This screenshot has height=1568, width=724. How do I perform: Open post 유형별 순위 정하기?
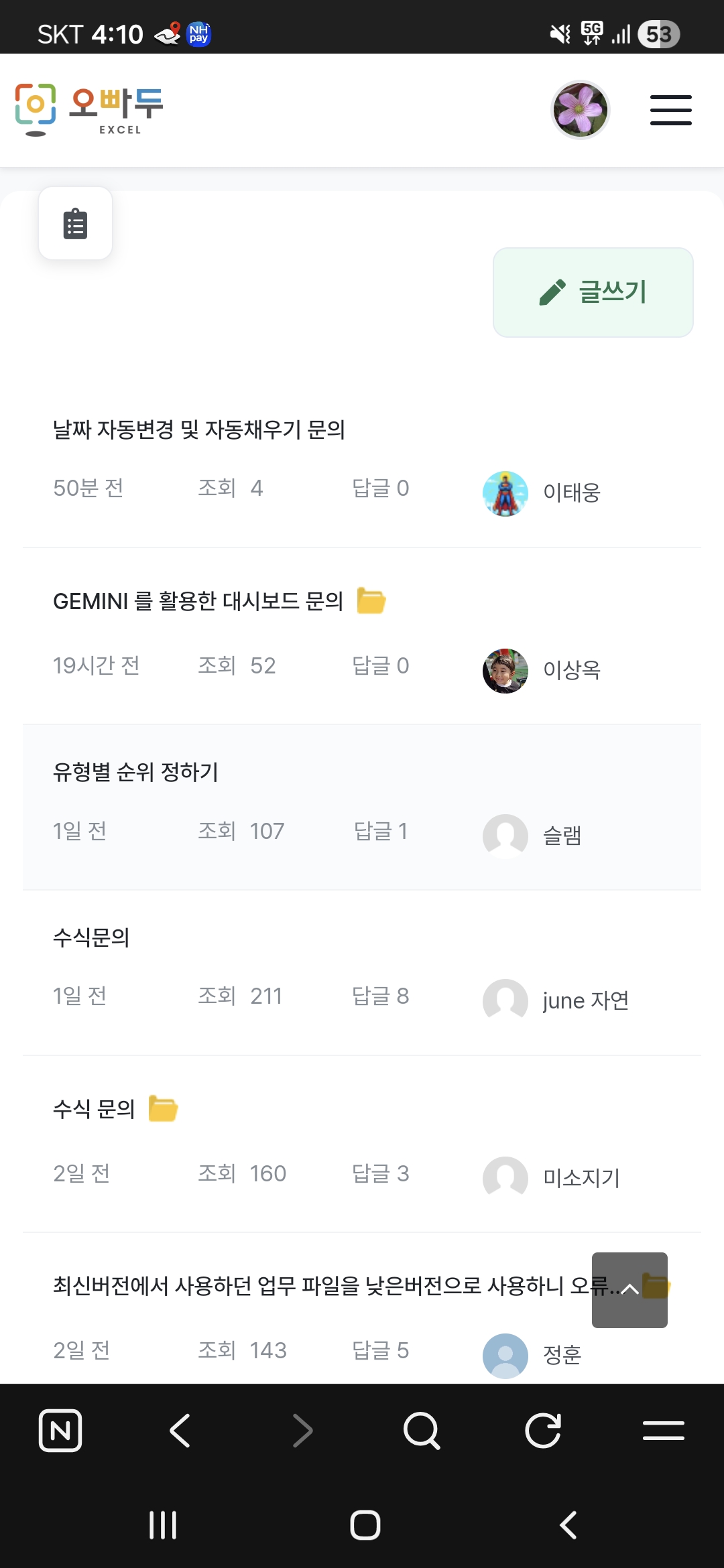click(x=135, y=772)
